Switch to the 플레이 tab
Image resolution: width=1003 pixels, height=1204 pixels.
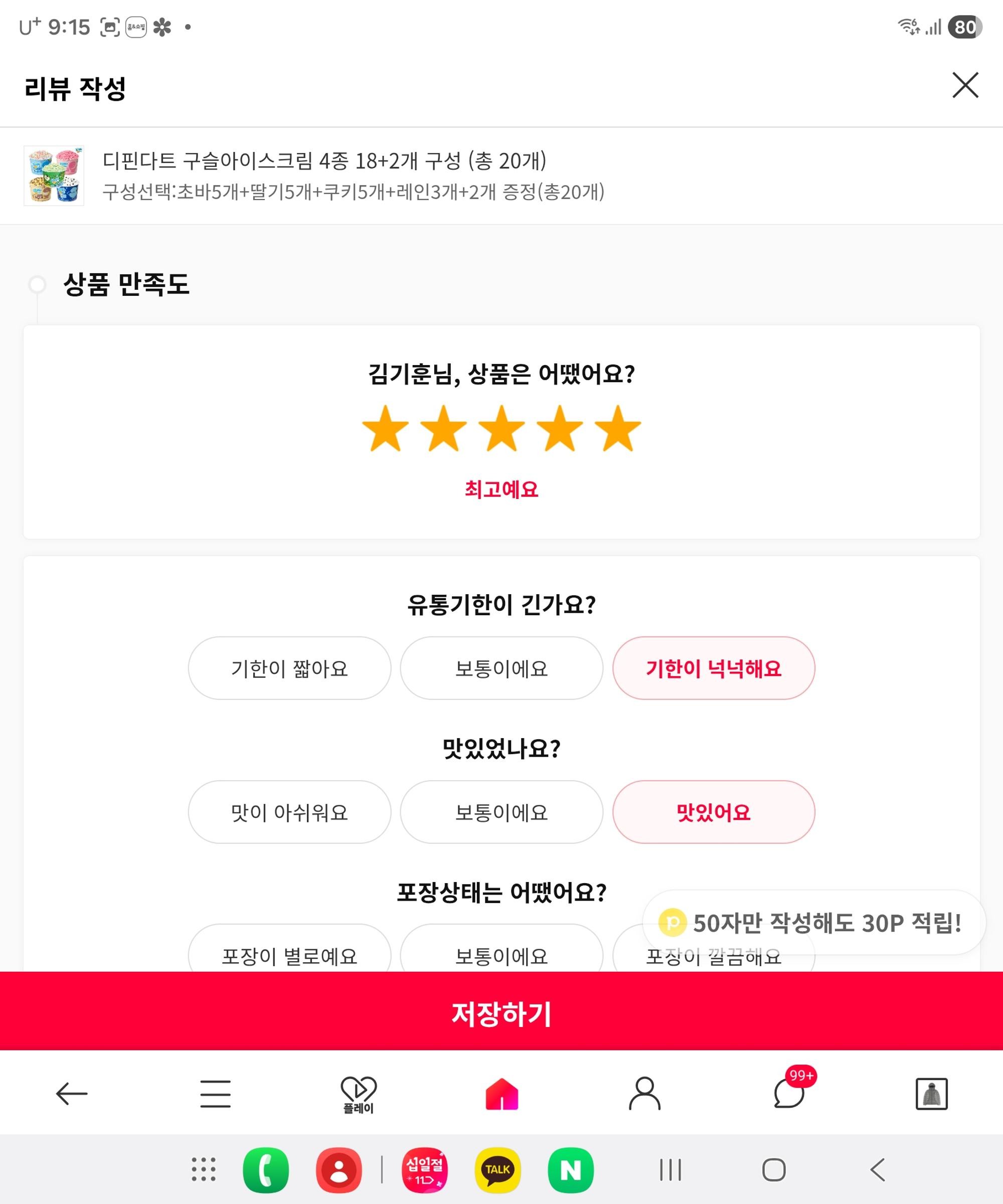tap(359, 1093)
